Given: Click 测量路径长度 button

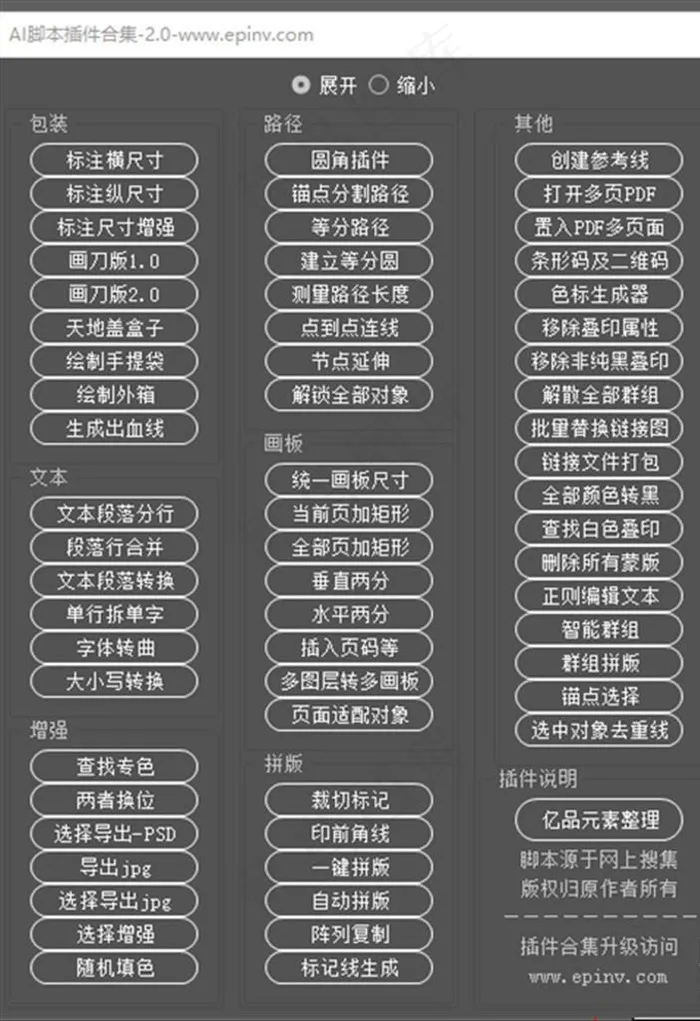Looking at the screenshot, I should (349, 294).
